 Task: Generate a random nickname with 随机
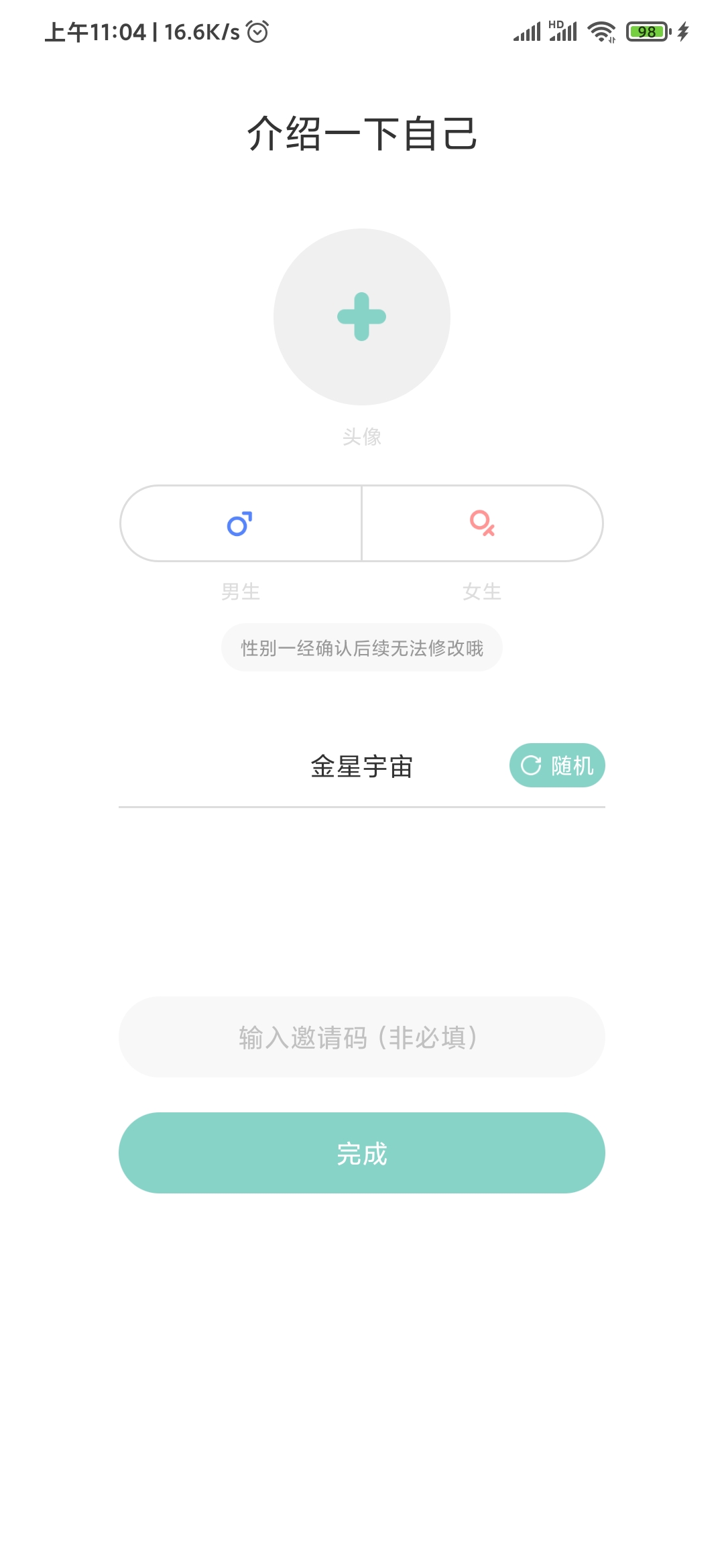[x=557, y=765]
